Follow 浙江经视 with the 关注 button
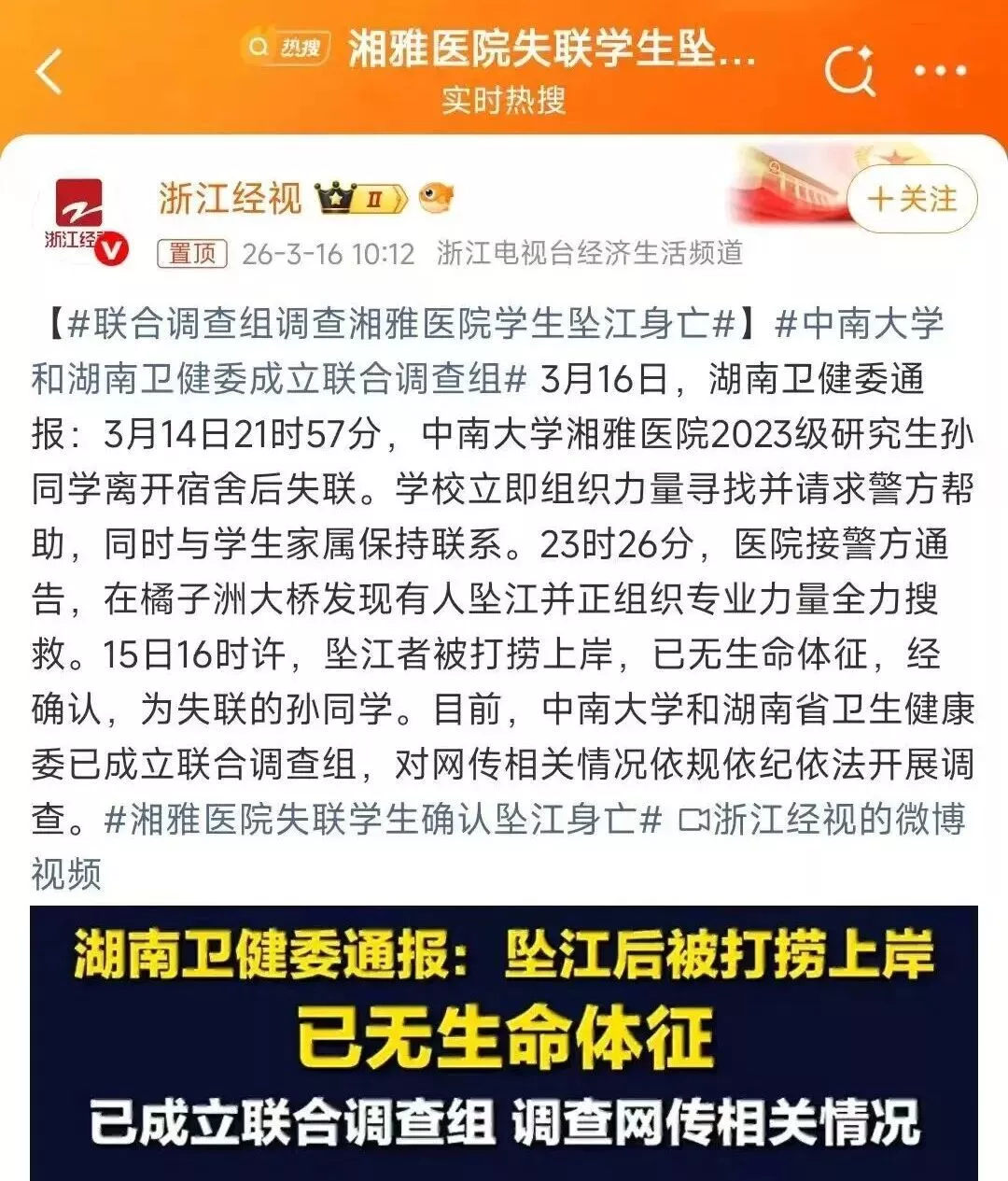Image resolution: width=1008 pixels, height=1181 pixels. click(x=911, y=199)
